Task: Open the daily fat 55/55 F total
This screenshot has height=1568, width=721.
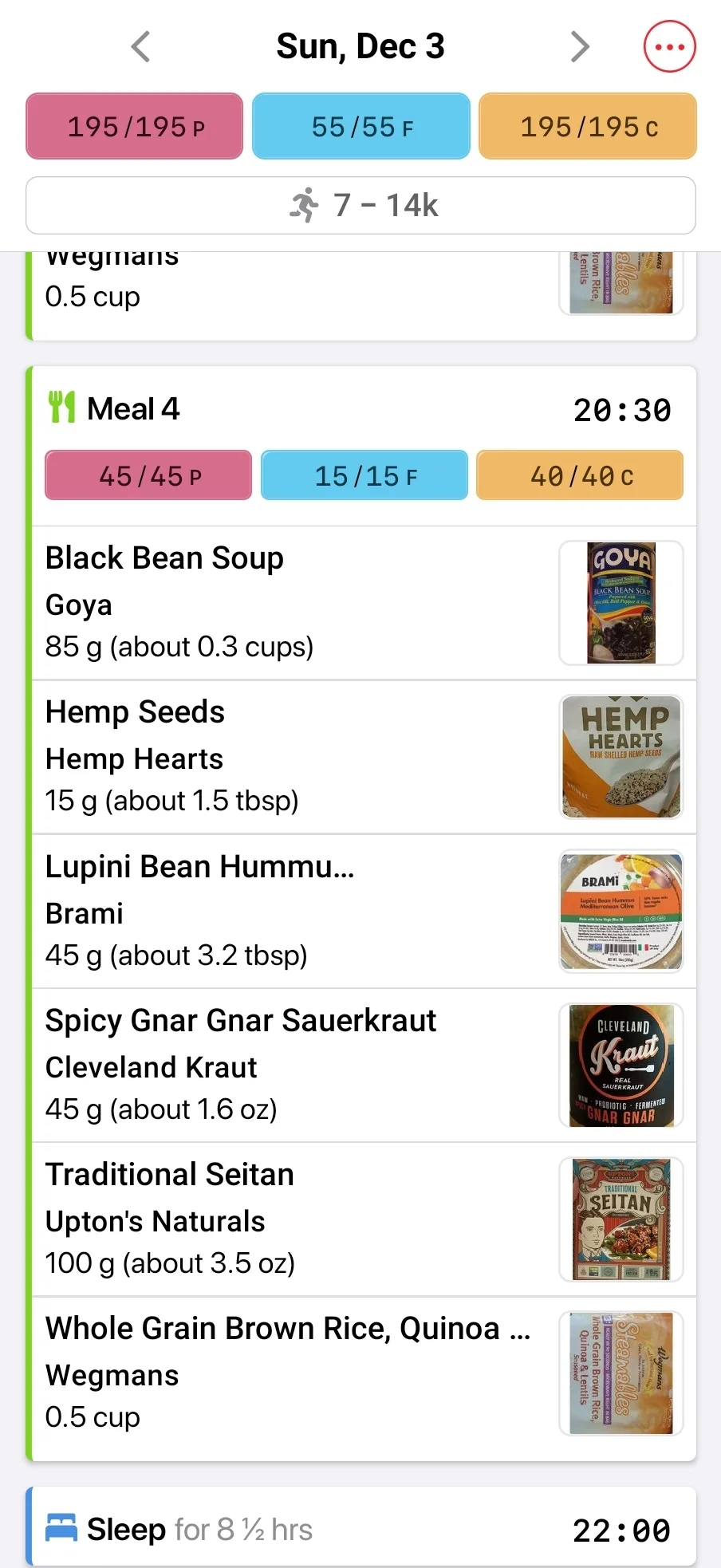Action: [361, 126]
